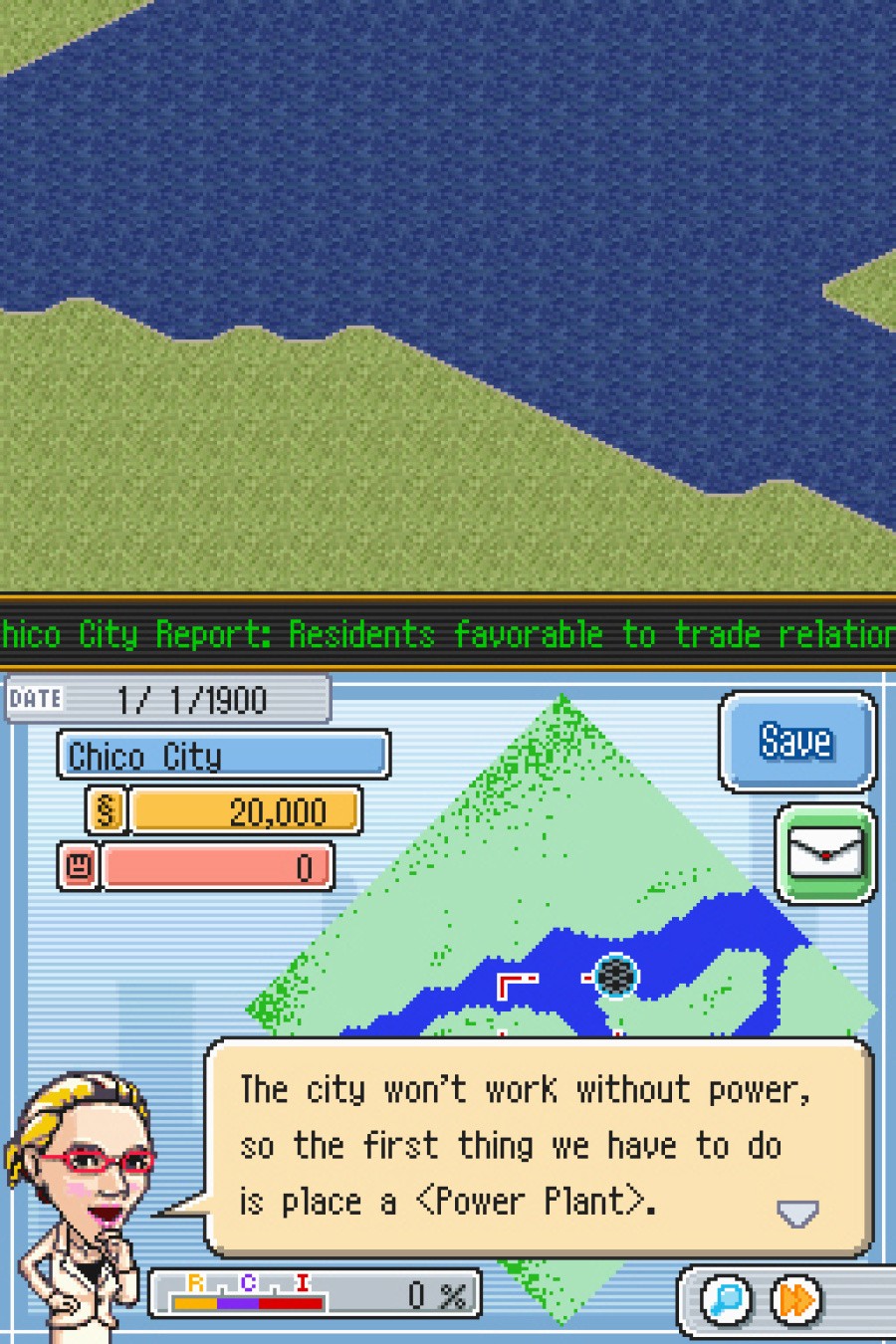Toggle the zoom level with the magnifier
The width and height of the screenshot is (896, 1344).
(726, 1300)
